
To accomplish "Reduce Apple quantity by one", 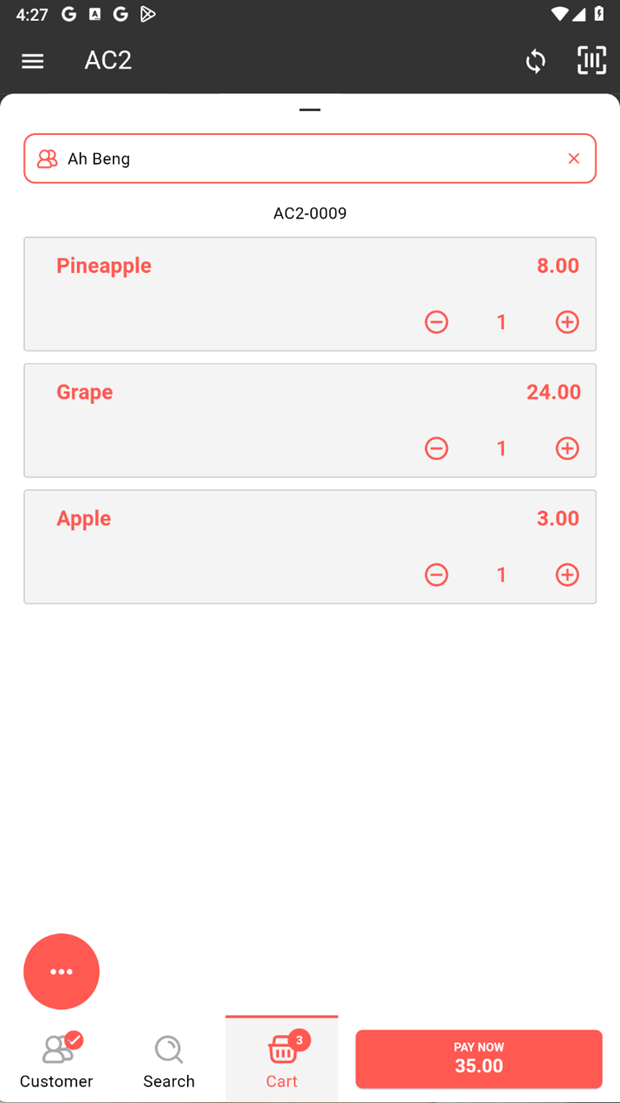I will 436,575.
